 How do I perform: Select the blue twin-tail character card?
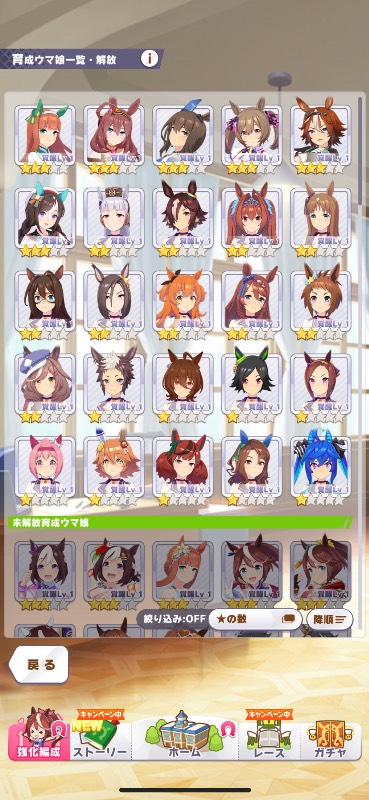pos(321,469)
